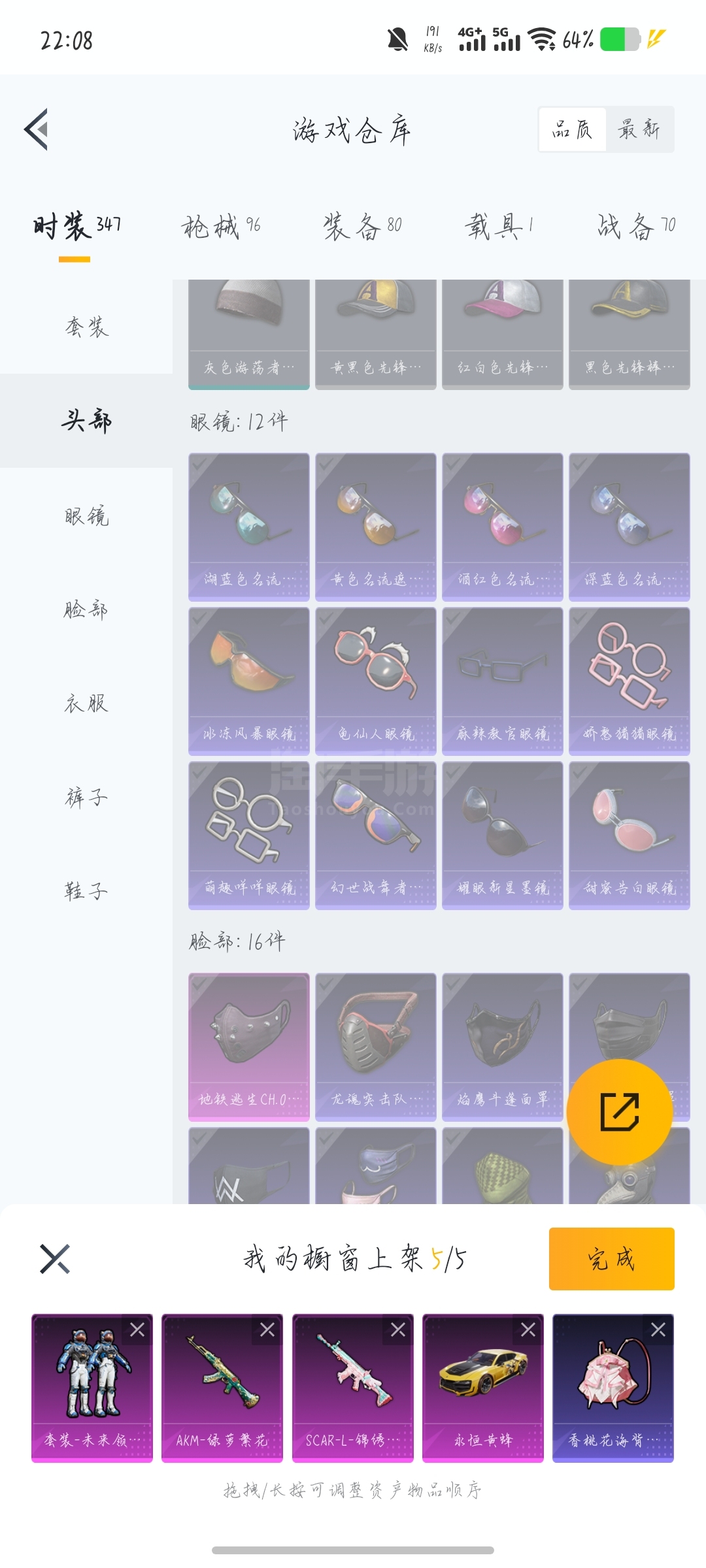Image resolution: width=706 pixels, height=1568 pixels.
Task: Sort by 最新
Action: coord(639,129)
